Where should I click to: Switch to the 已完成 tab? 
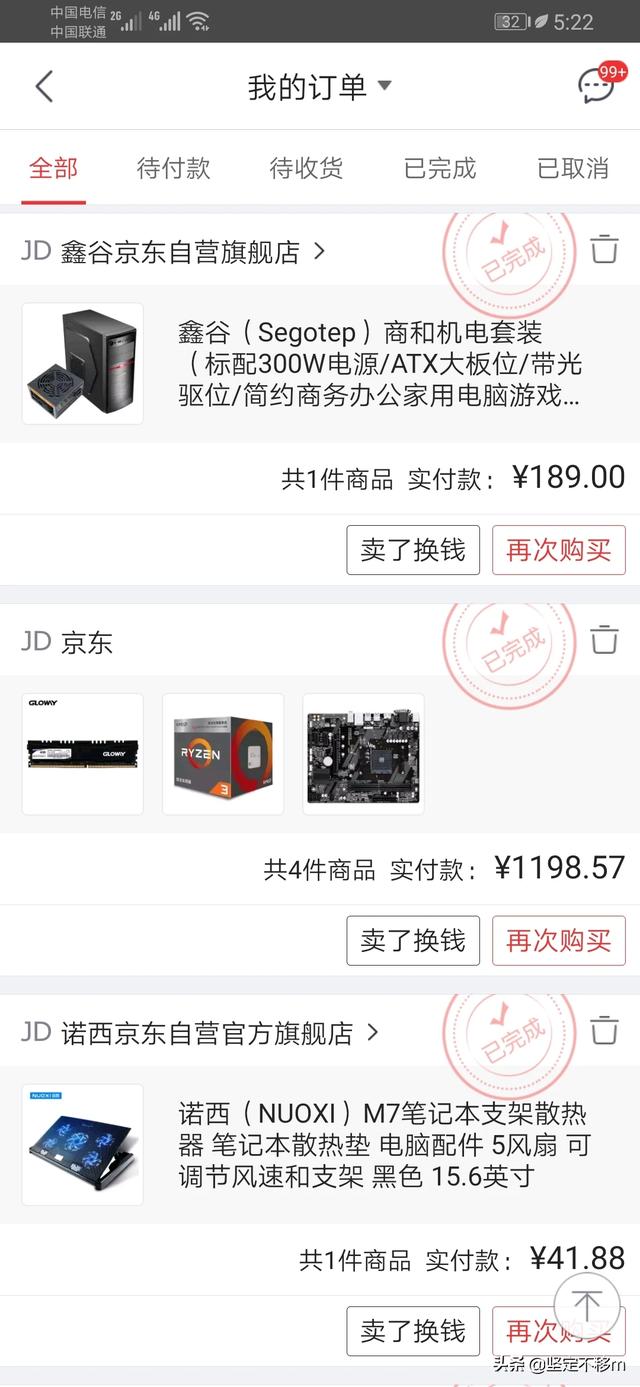pyautogui.click(x=440, y=168)
